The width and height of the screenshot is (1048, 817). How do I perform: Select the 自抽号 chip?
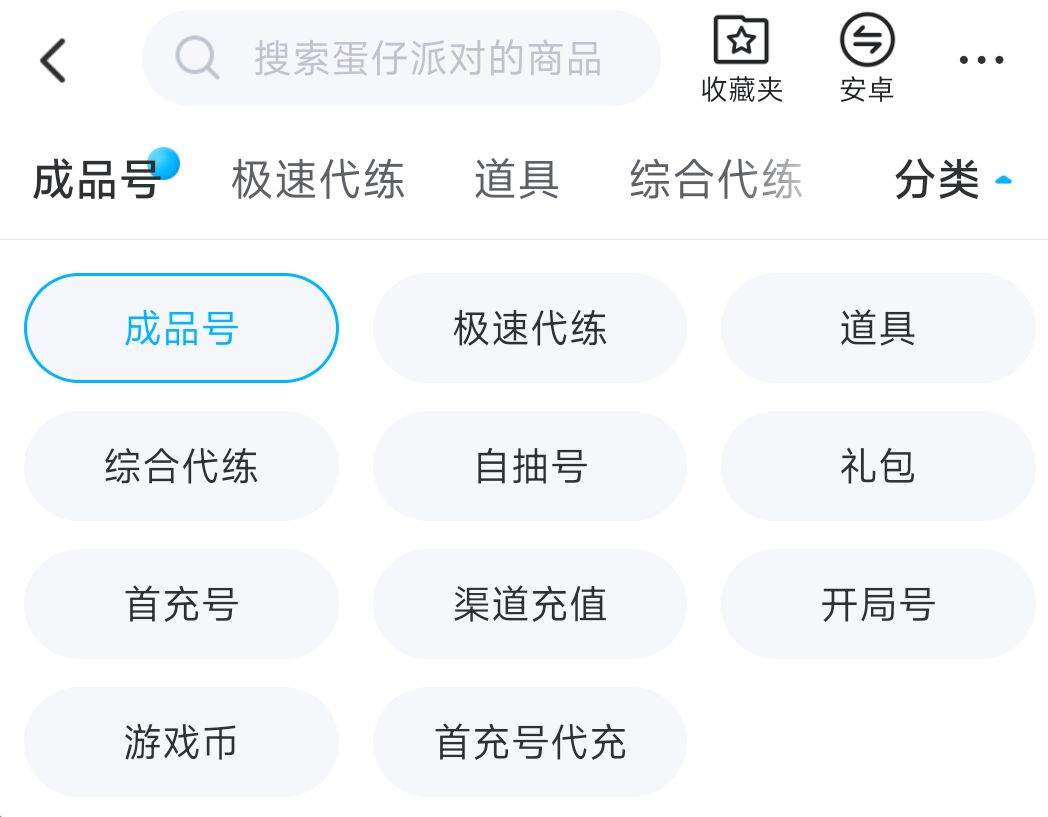tap(530, 466)
